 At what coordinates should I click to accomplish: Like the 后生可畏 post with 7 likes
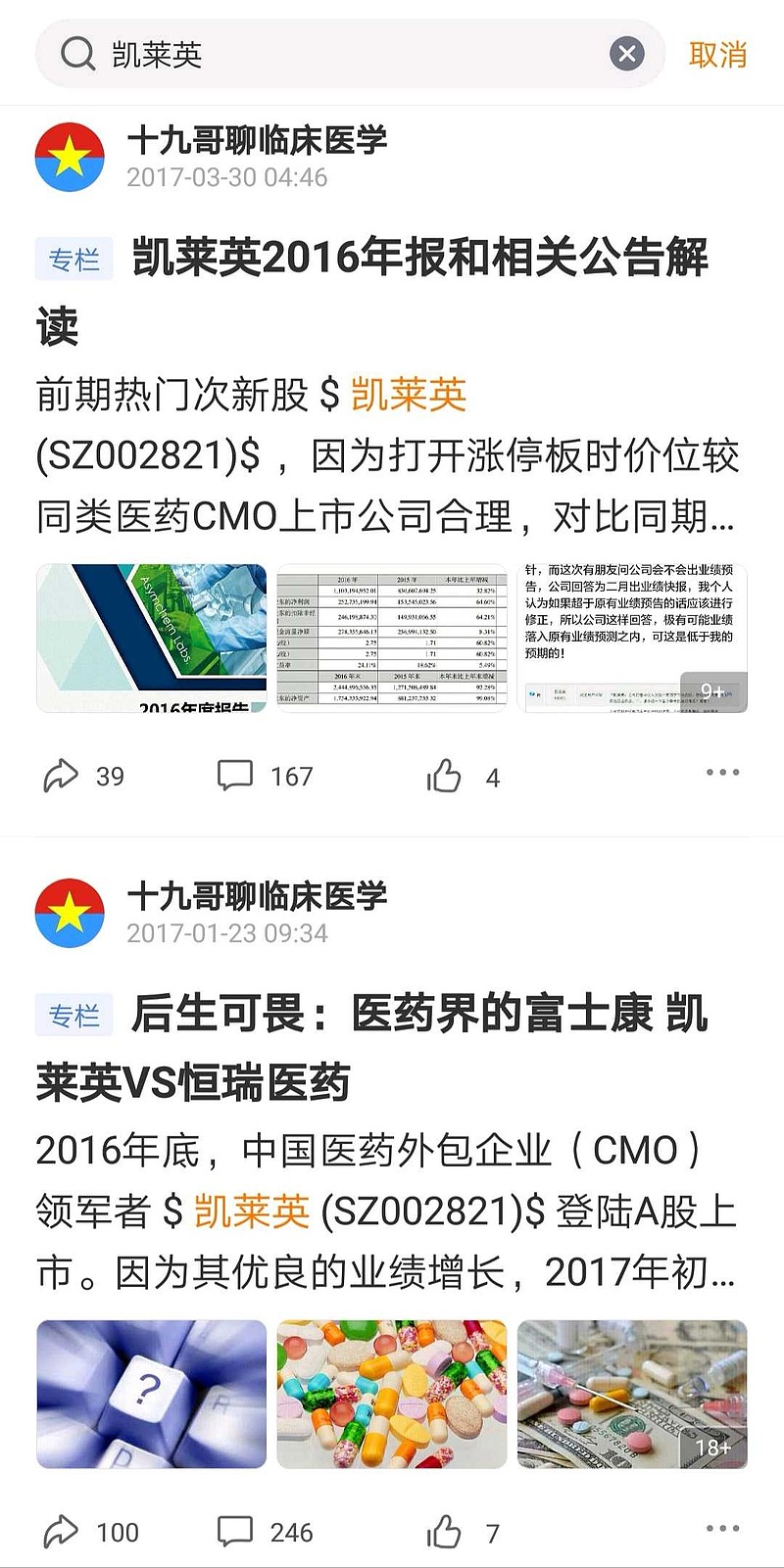click(x=444, y=1531)
